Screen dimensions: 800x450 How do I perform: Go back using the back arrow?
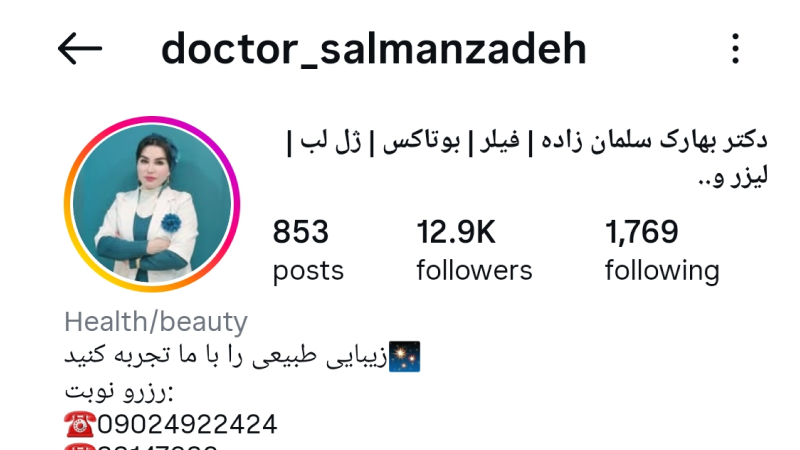point(80,48)
